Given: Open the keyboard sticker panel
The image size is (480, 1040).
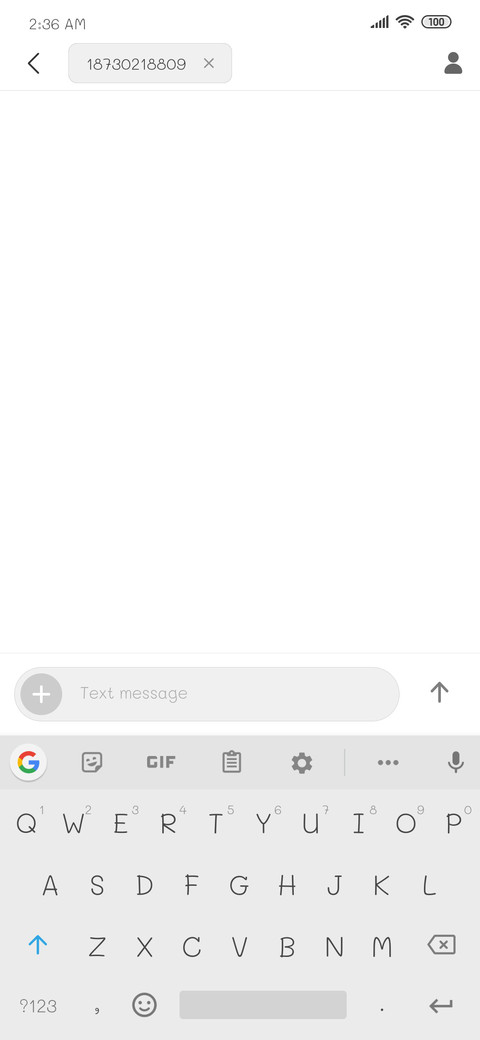Looking at the screenshot, I should (91, 763).
